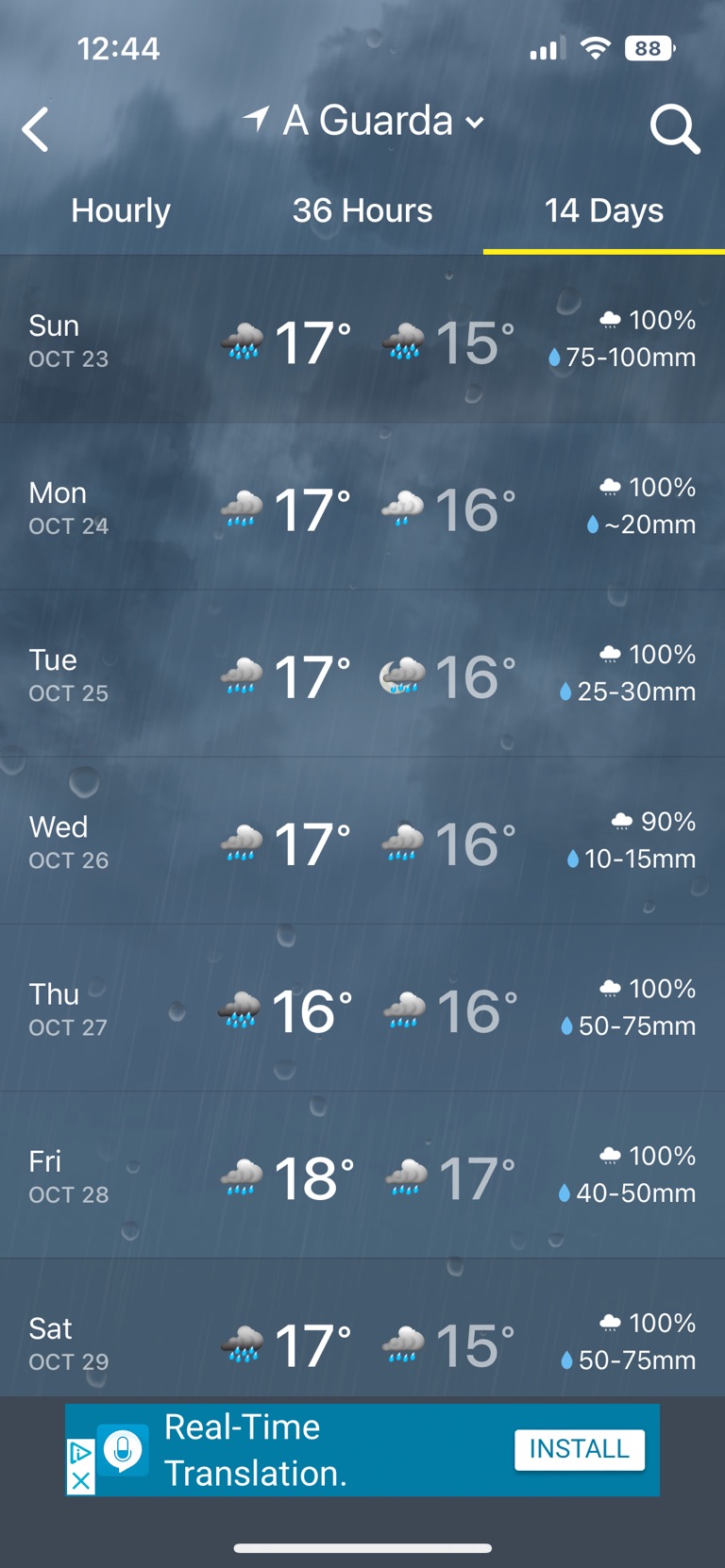Open Sun Oct 23 forecast details
725x1568 pixels.
pos(362,341)
